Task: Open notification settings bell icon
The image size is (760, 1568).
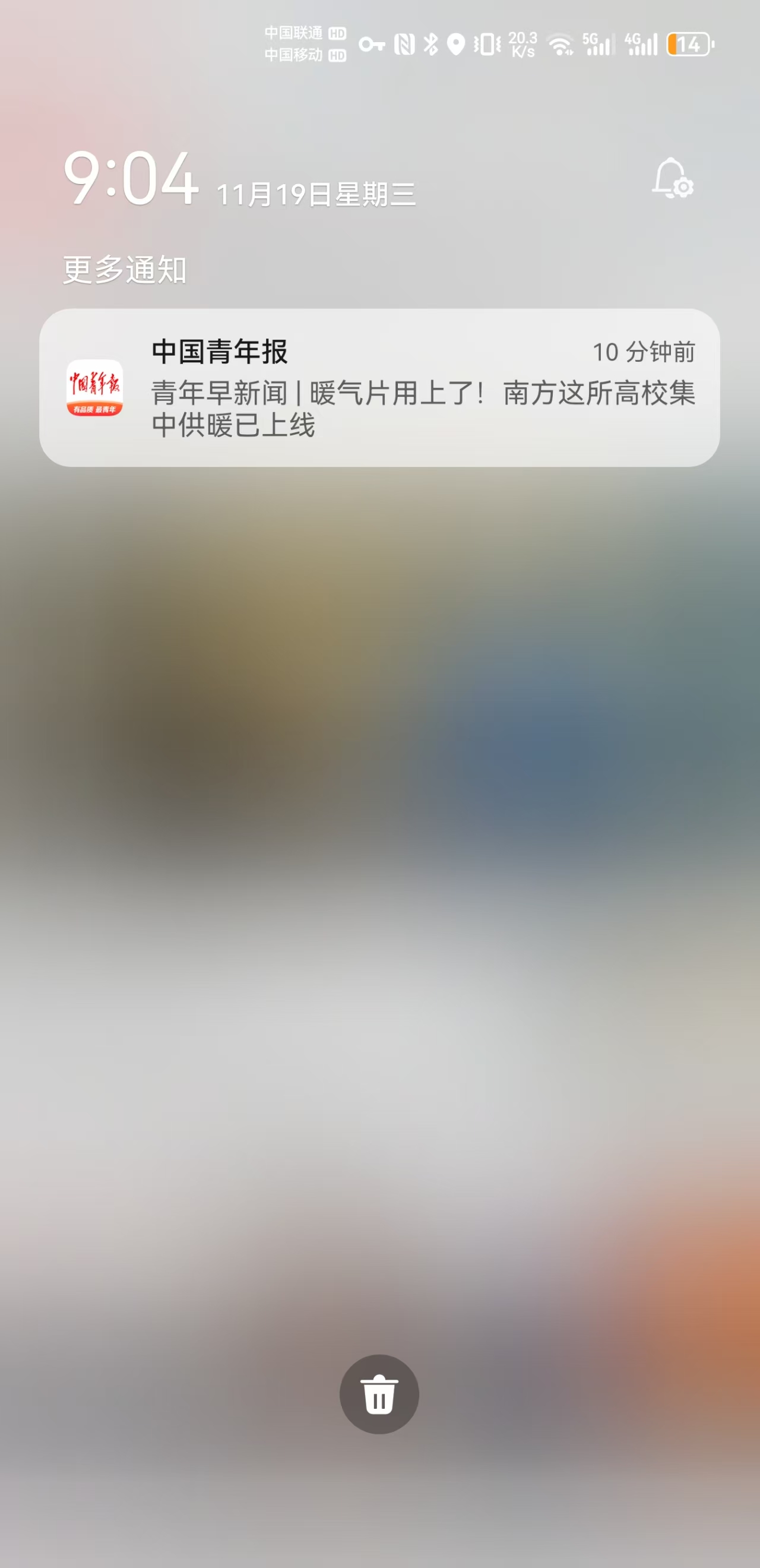Action: click(x=672, y=178)
